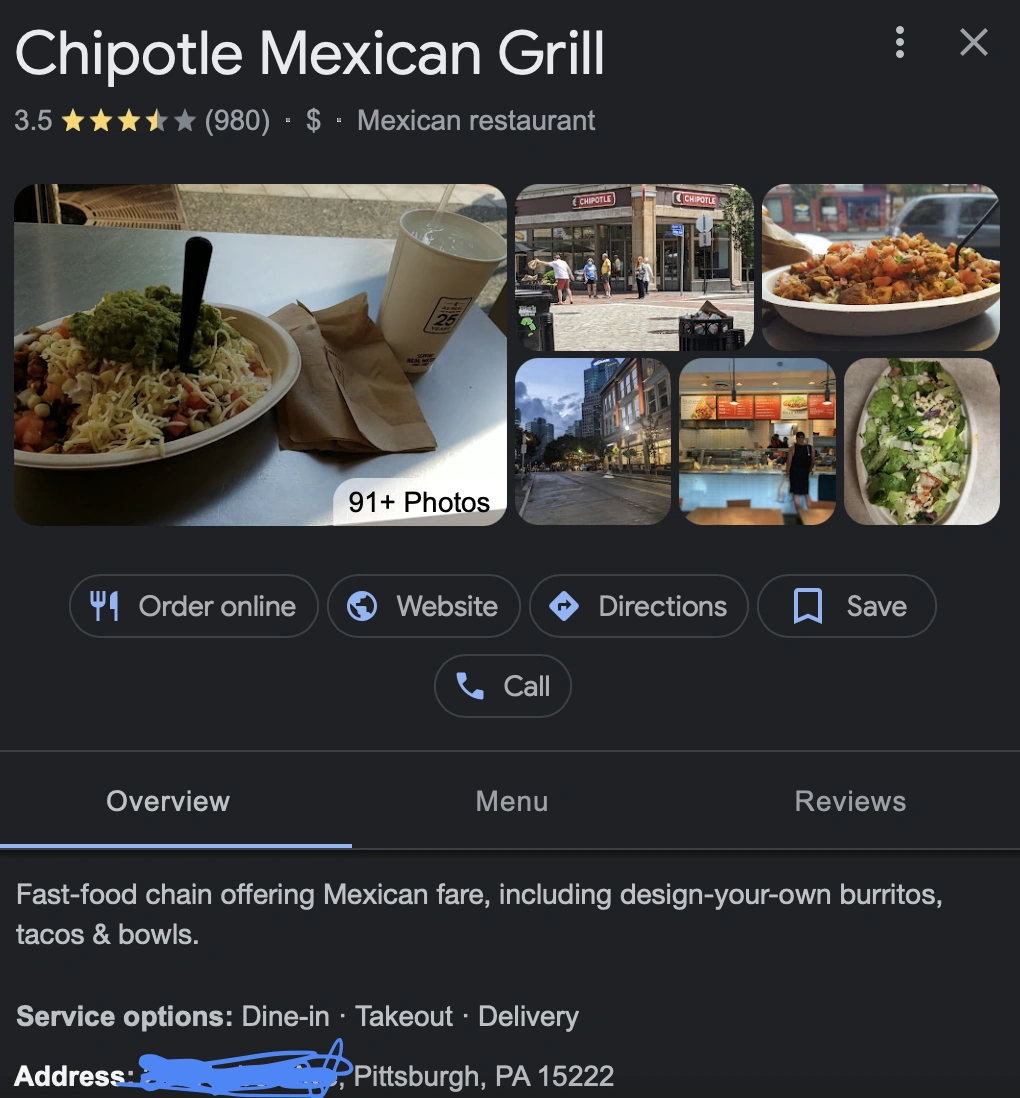View the green salad bowl photo
The image size is (1020, 1098).
click(x=921, y=441)
